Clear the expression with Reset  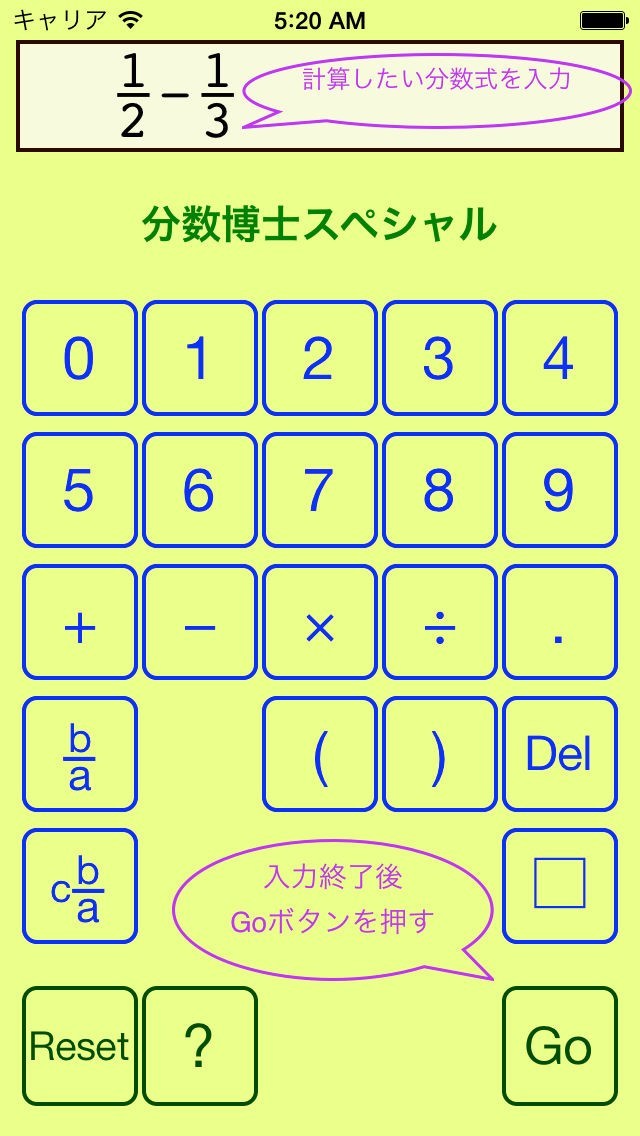[79, 1046]
